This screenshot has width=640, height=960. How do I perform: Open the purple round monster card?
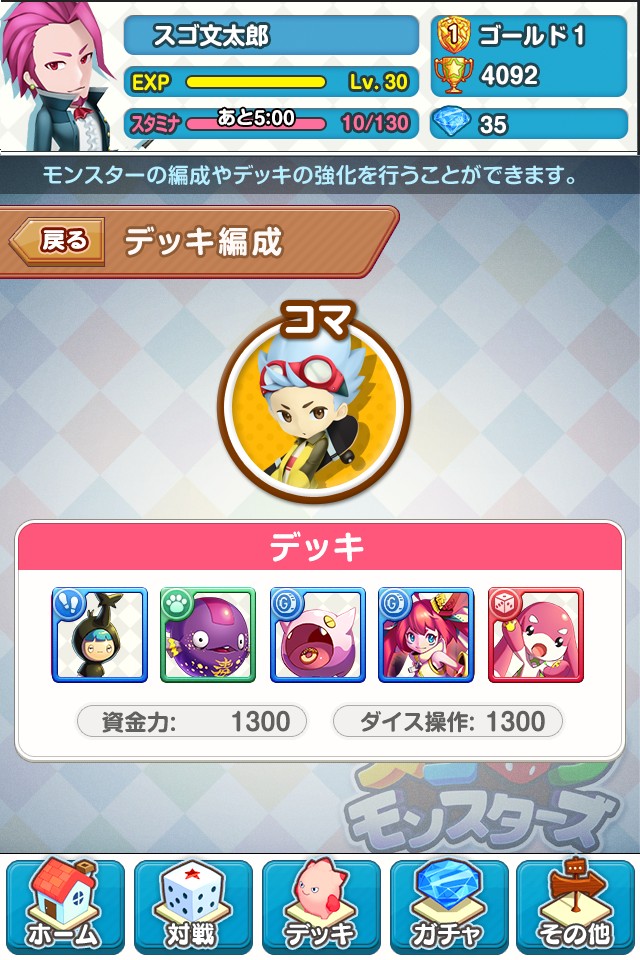(208, 635)
